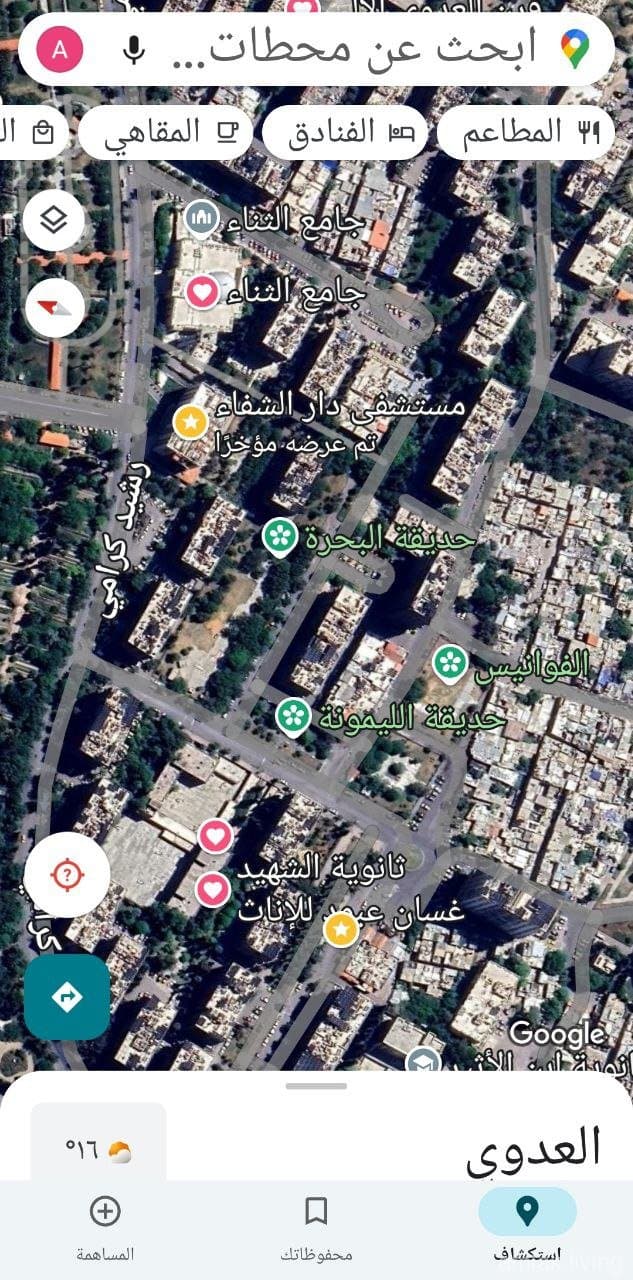Image resolution: width=633 pixels, height=1280 pixels.
Task: Open مستشفى دار الشفاء place marker
Action: (190, 421)
